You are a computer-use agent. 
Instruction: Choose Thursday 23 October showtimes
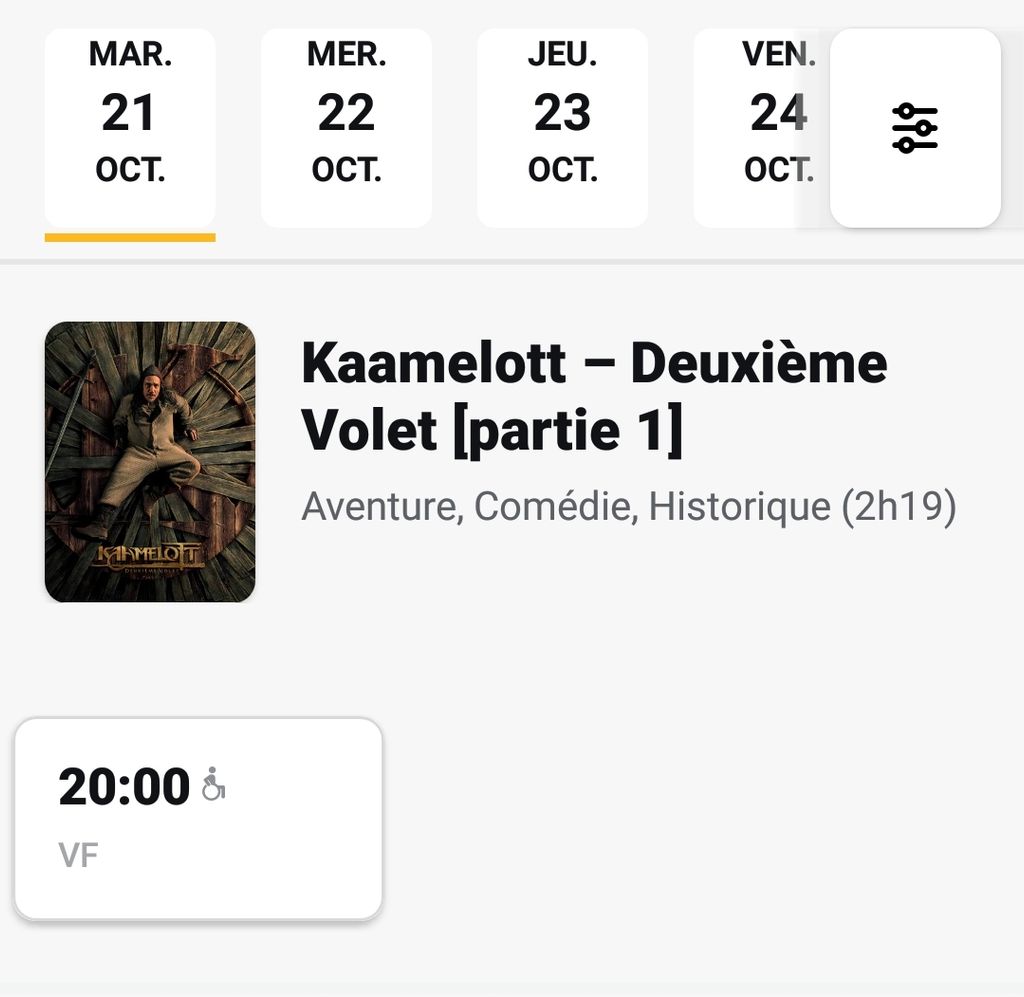(562, 128)
